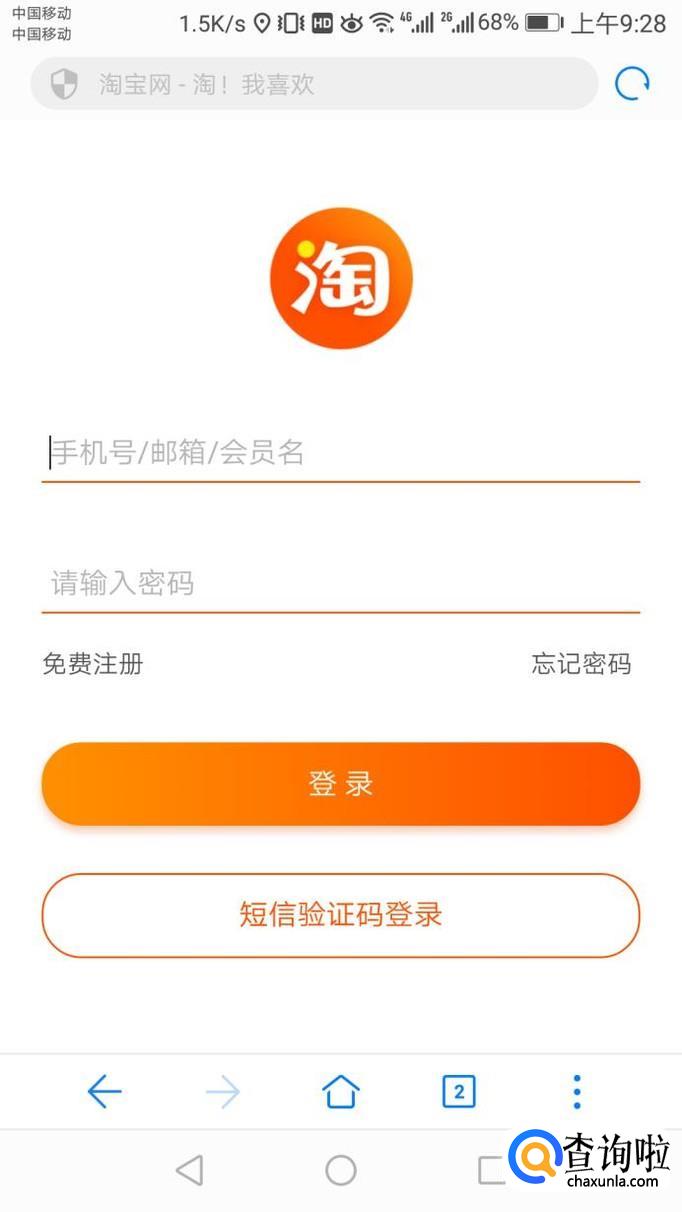Open the browser overflow menu
Screen dimensions: 682x1212
[x=577, y=1092]
